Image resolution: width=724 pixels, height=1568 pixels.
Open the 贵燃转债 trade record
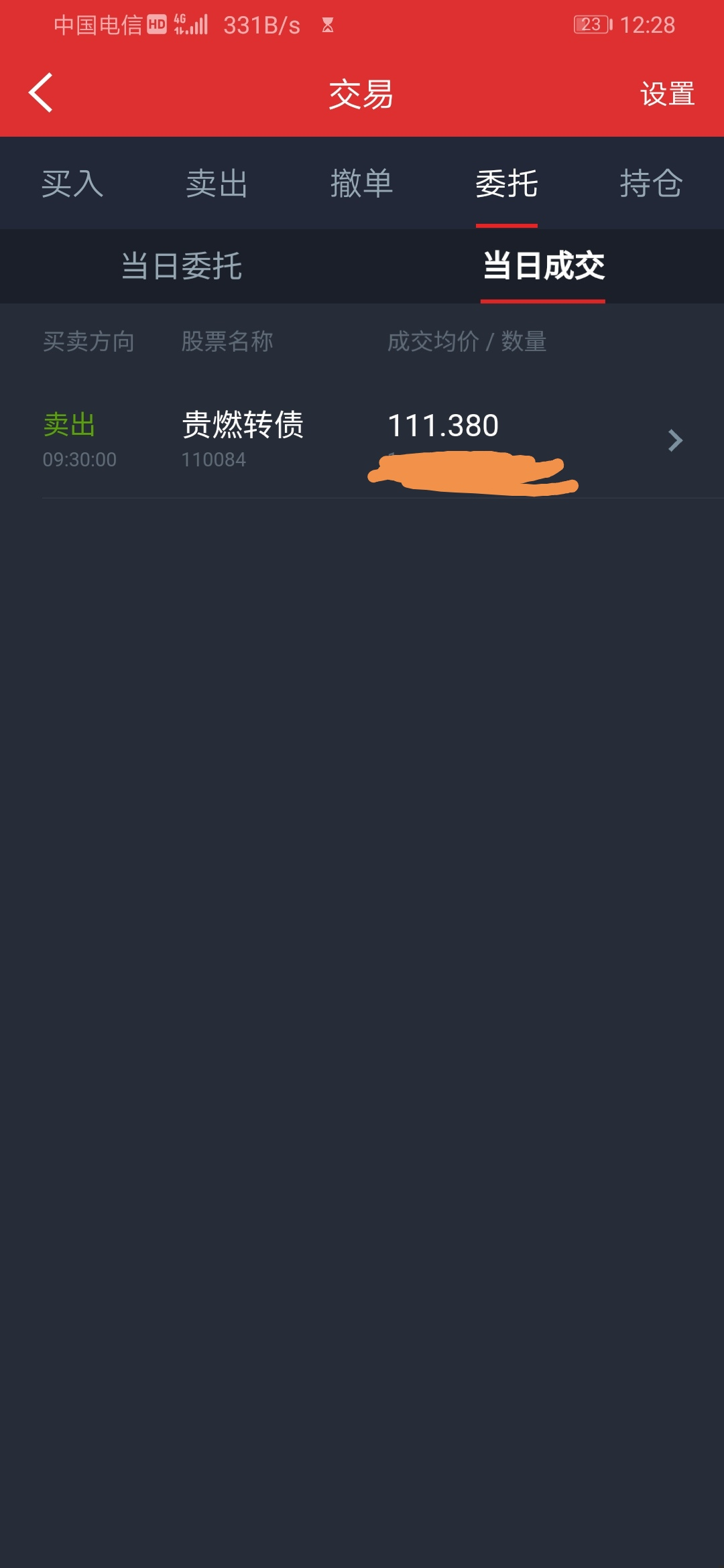point(362,440)
